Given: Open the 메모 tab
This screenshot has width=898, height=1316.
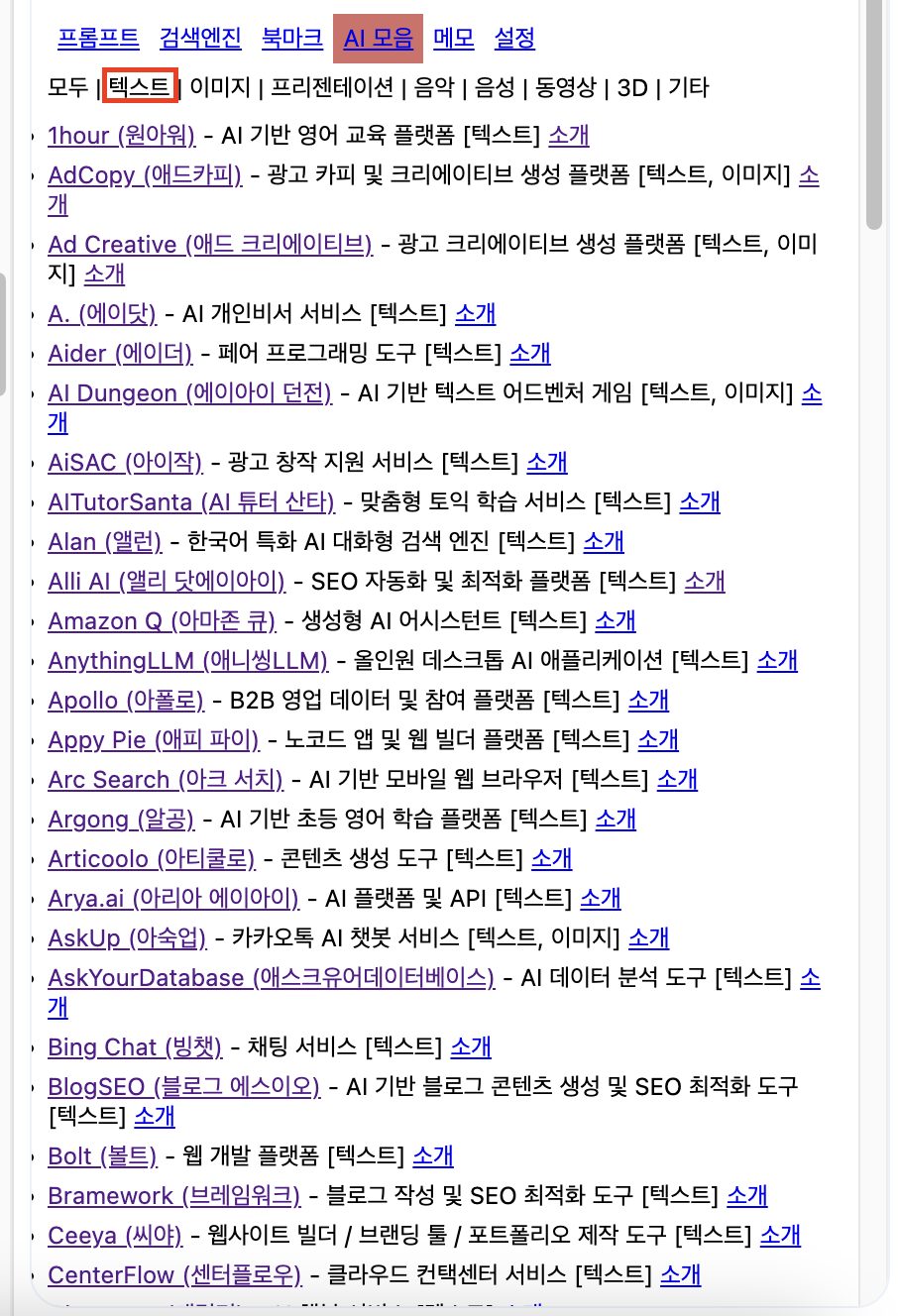Looking at the screenshot, I should click(453, 39).
